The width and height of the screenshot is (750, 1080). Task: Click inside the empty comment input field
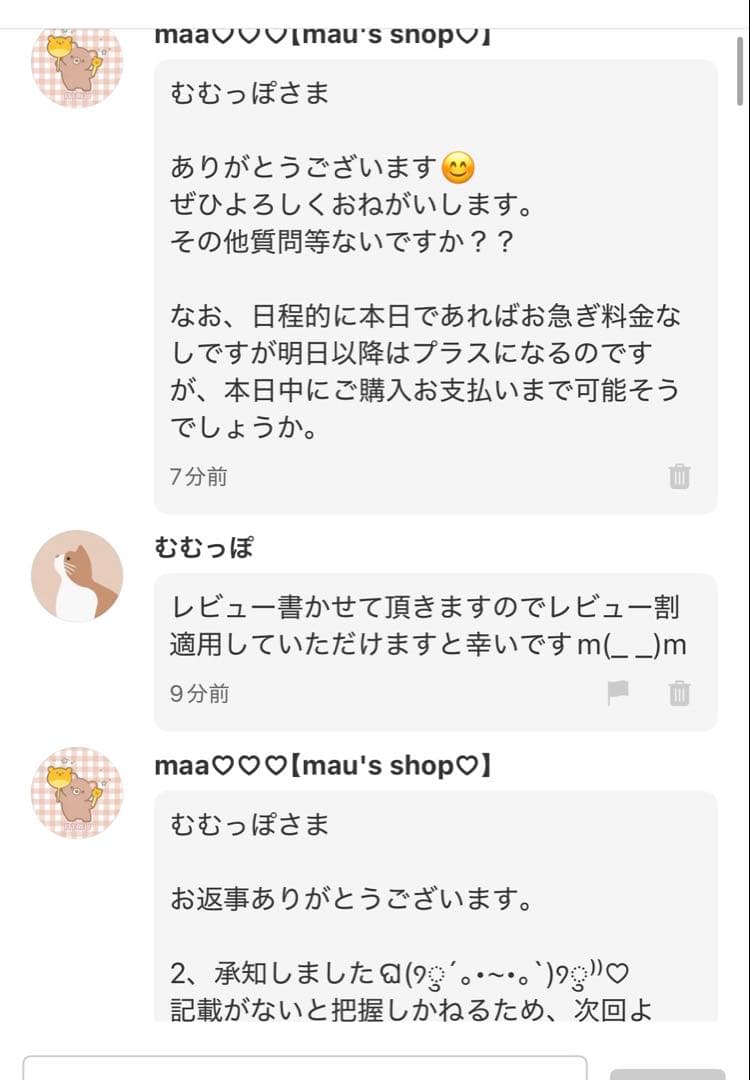tap(300, 1068)
